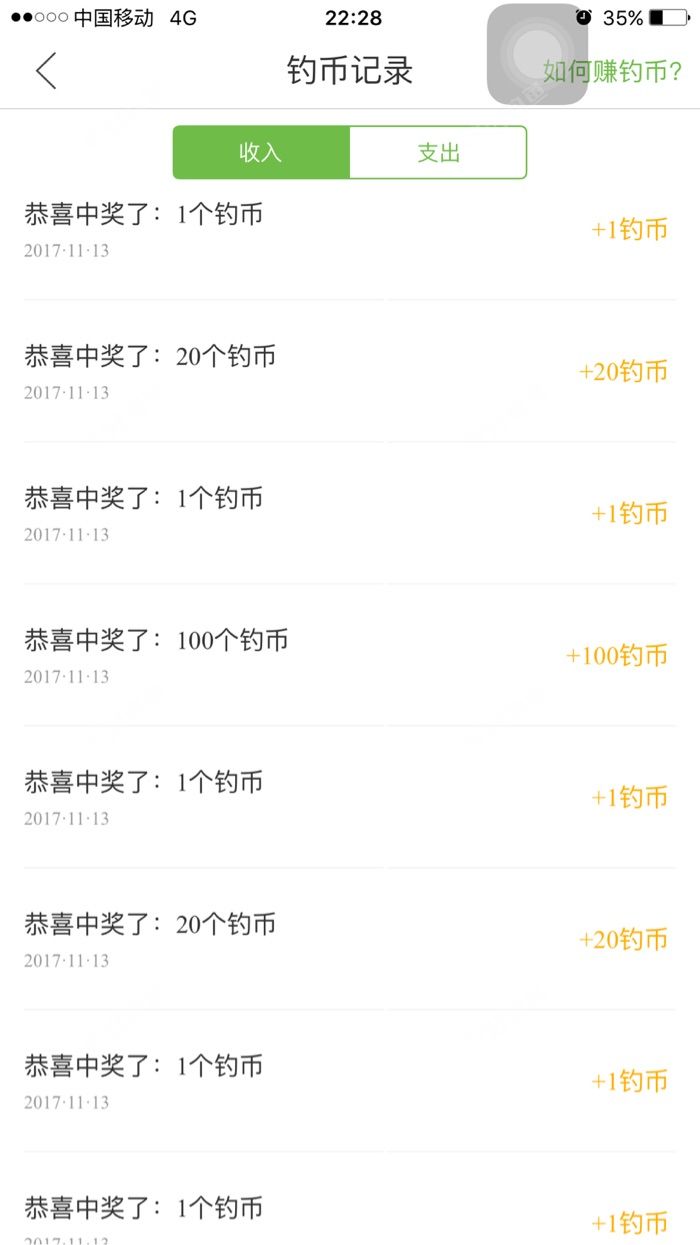Go back using the top-left arrow
Viewport: 700px width, 1245px height.
coord(46,71)
